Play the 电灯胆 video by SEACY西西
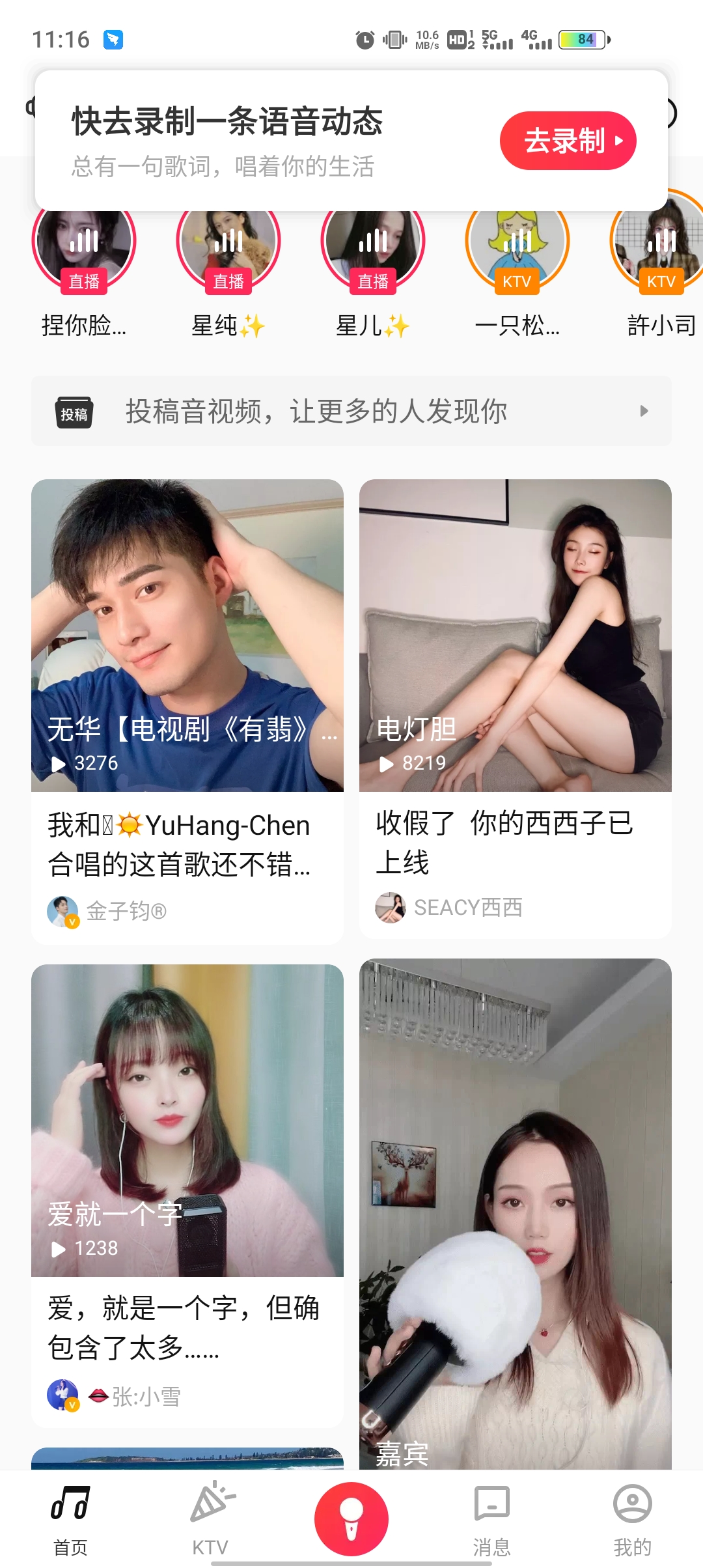This screenshot has width=703, height=1568. click(x=516, y=636)
